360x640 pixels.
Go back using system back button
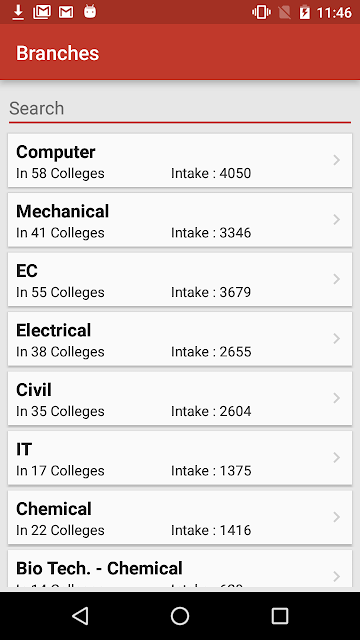click(80, 616)
